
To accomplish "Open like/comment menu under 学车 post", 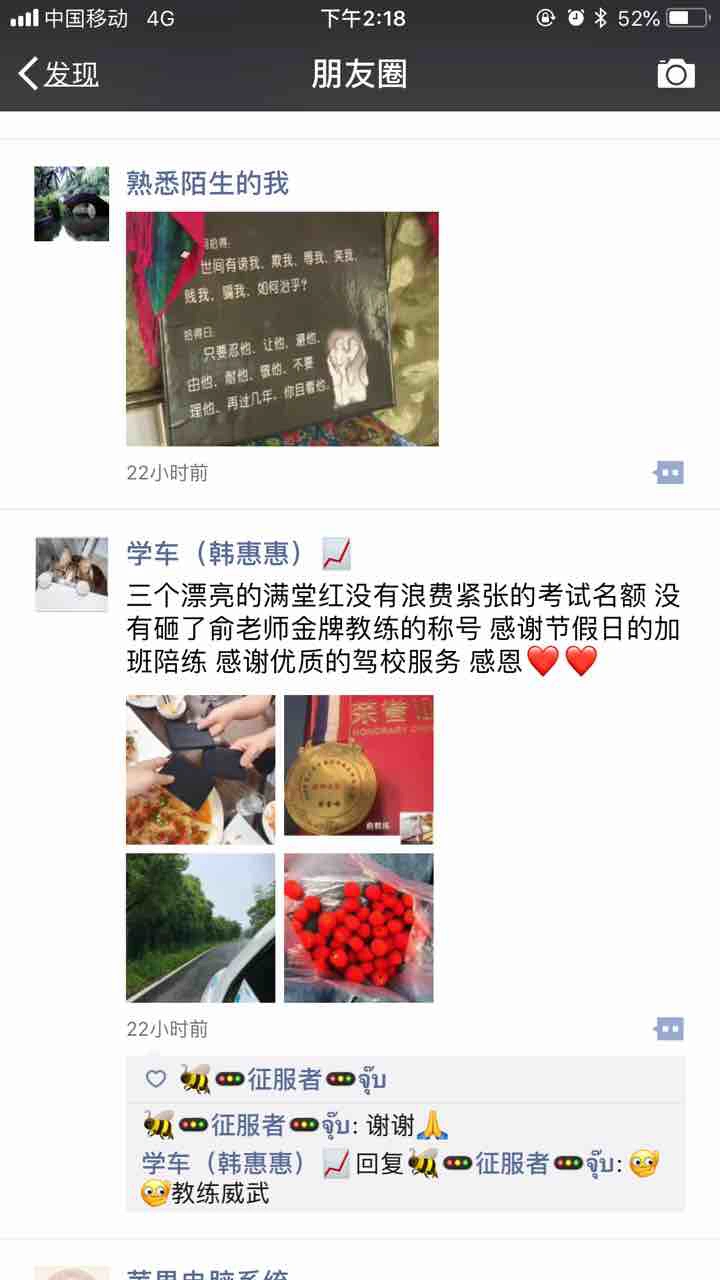I will pyautogui.click(x=668, y=1028).
